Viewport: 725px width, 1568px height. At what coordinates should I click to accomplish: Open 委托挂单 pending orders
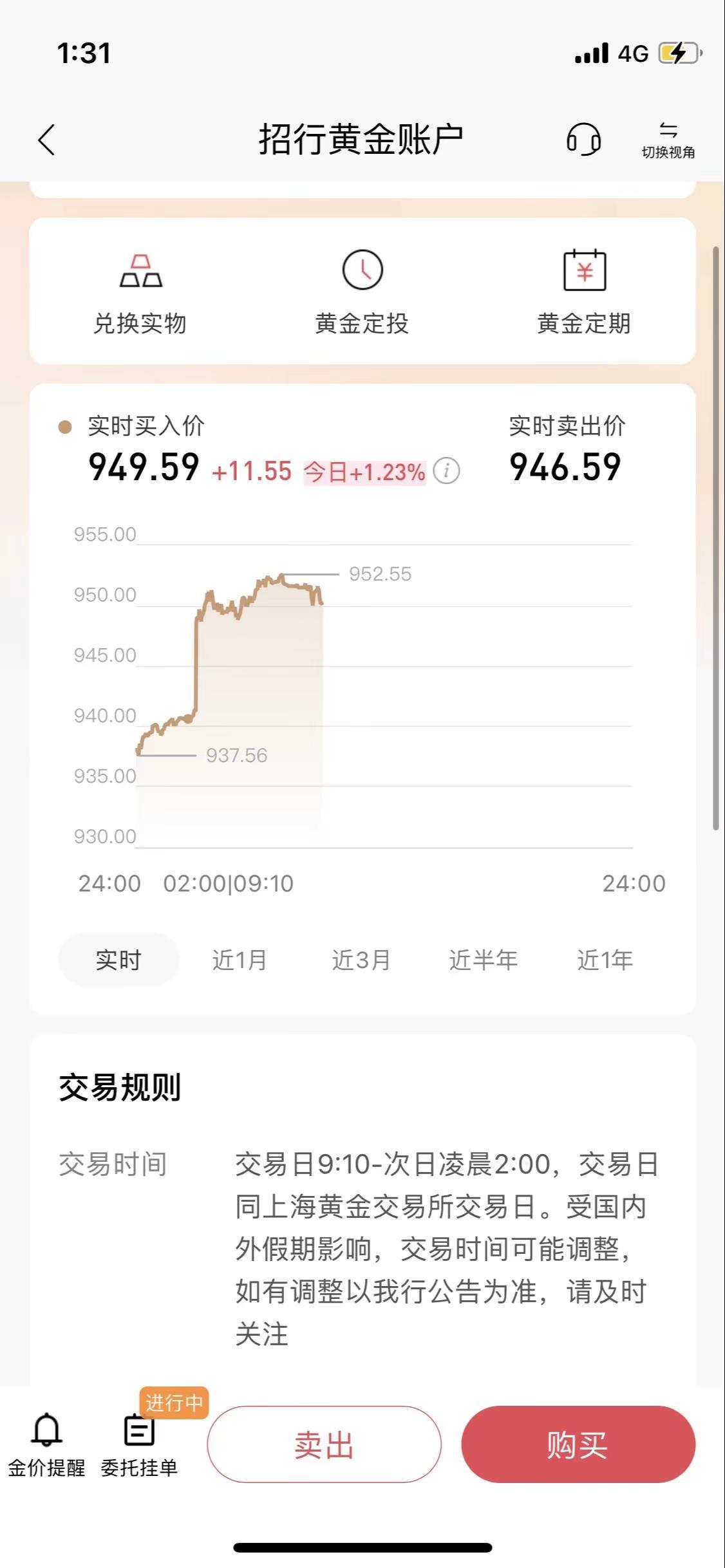click(x=139, y=1444)
